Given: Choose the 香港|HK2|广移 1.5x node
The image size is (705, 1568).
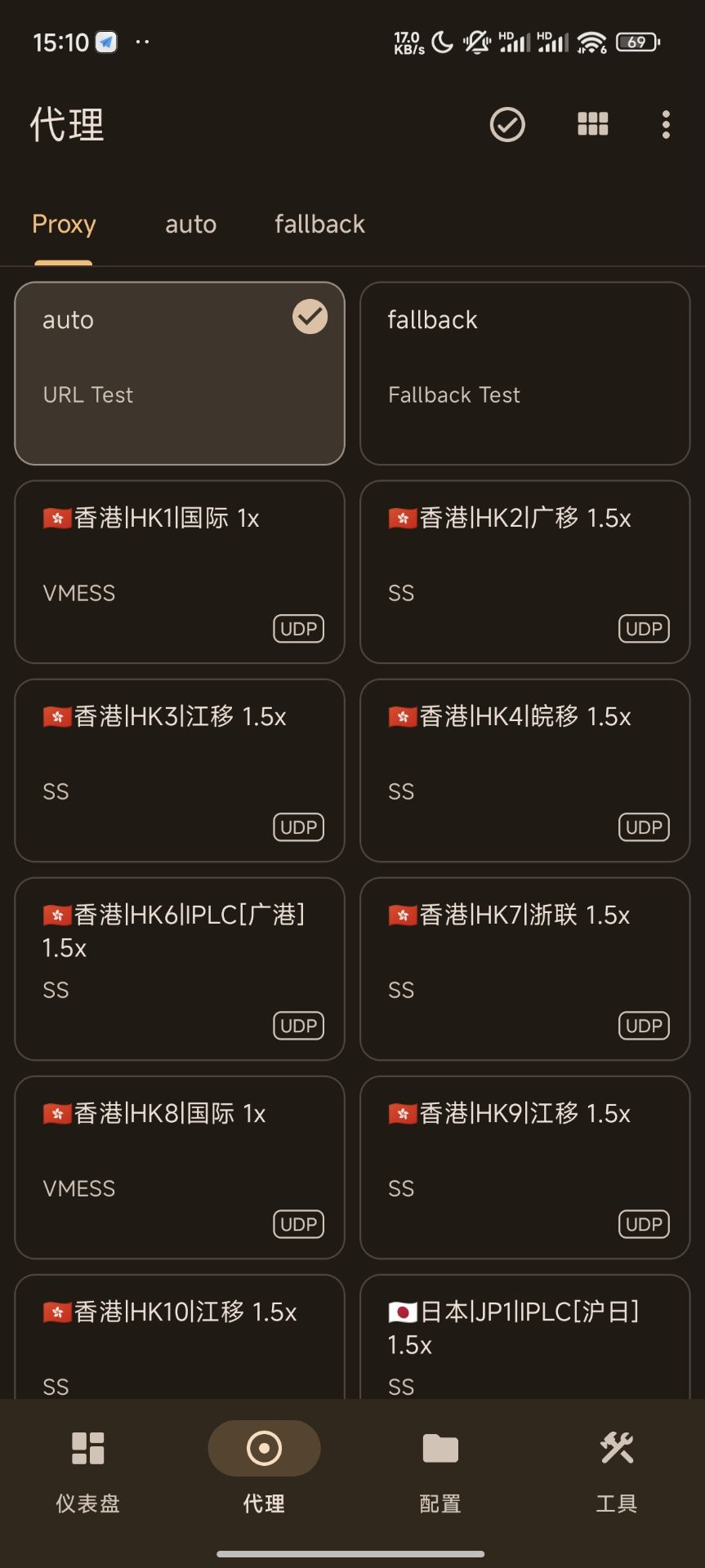Looking at the screenshot, I should tap(524, 572).
